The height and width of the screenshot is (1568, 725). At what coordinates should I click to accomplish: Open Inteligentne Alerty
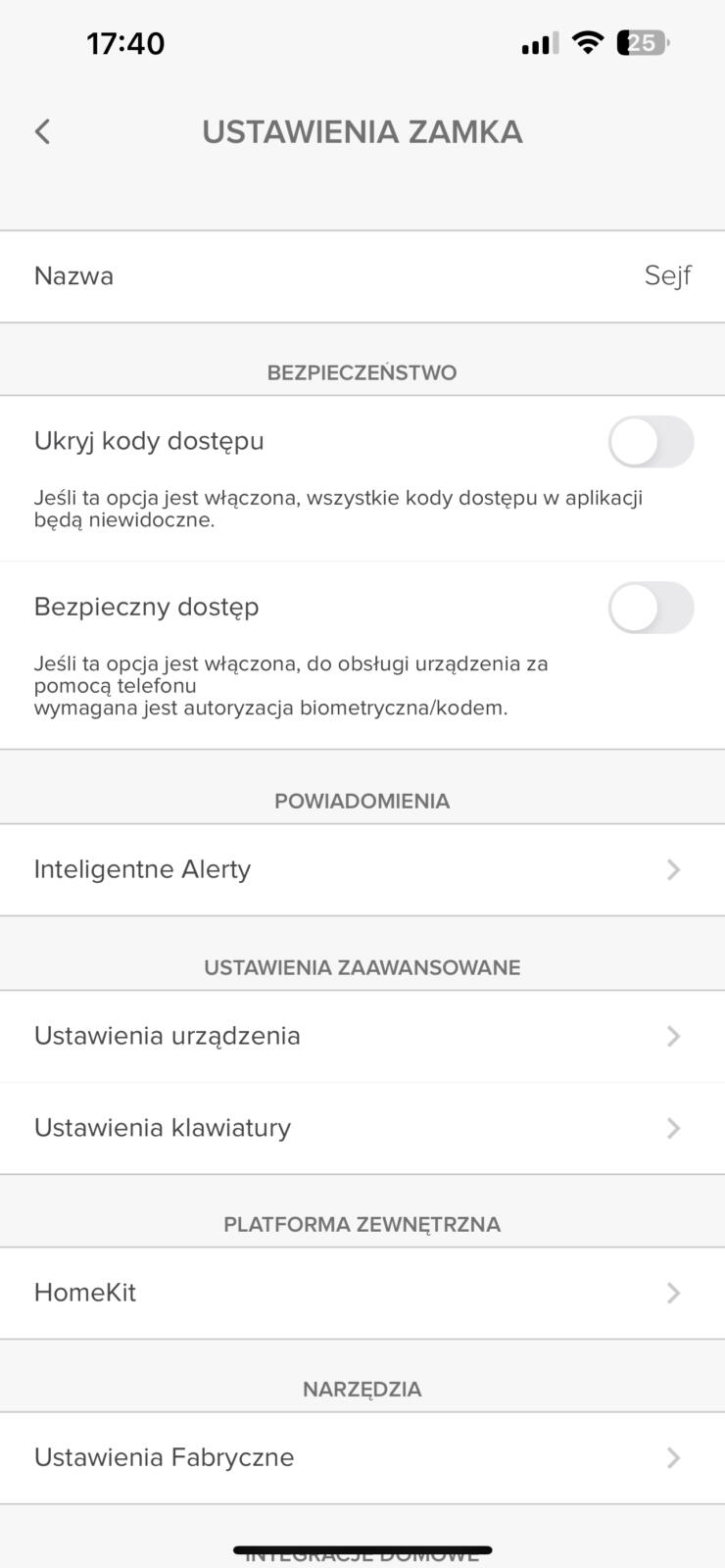pyautogui.click(x=362, y=870)
